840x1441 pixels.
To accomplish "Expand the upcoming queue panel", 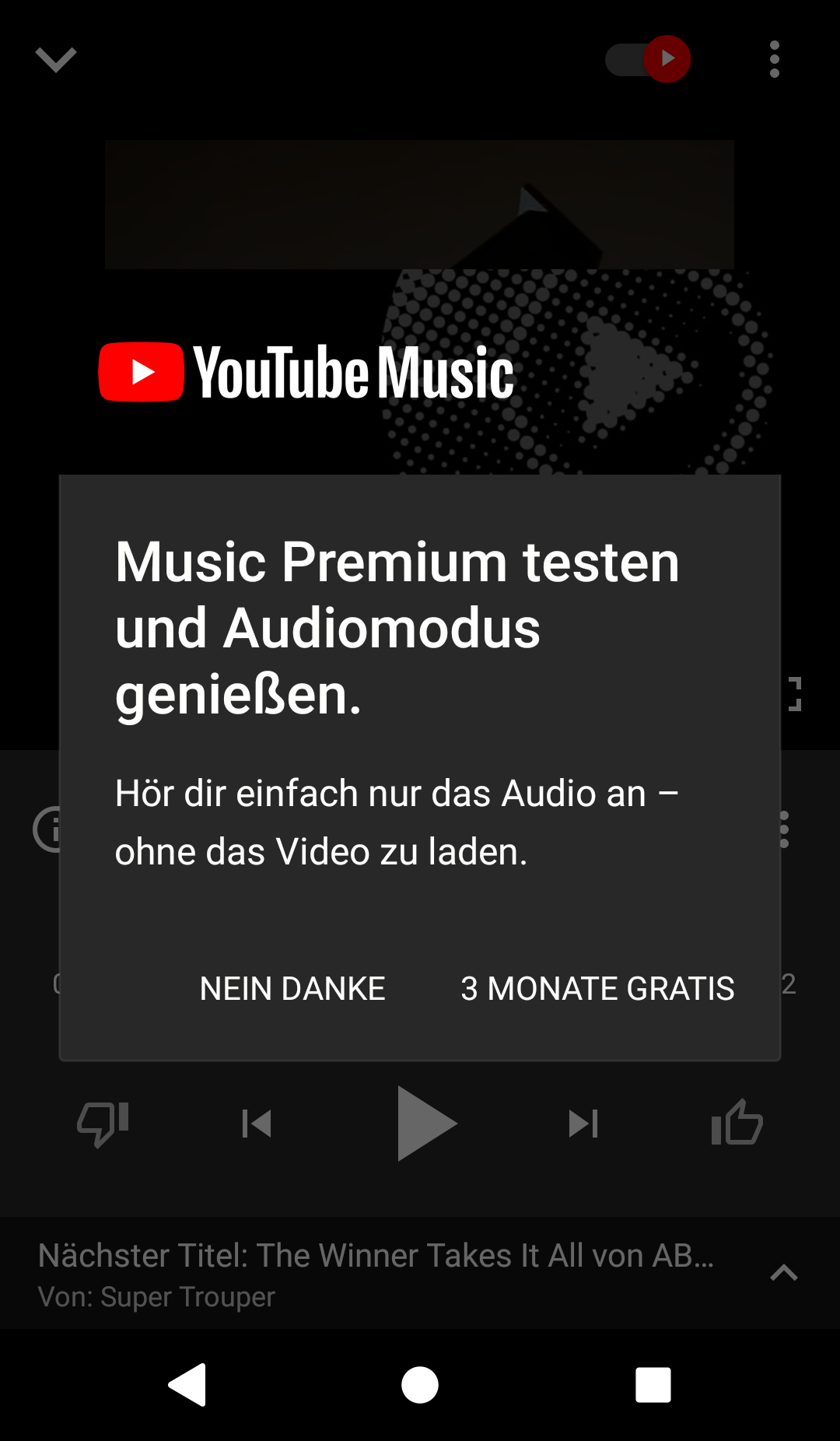I will pyautogui.click(x=784, y=1273).
